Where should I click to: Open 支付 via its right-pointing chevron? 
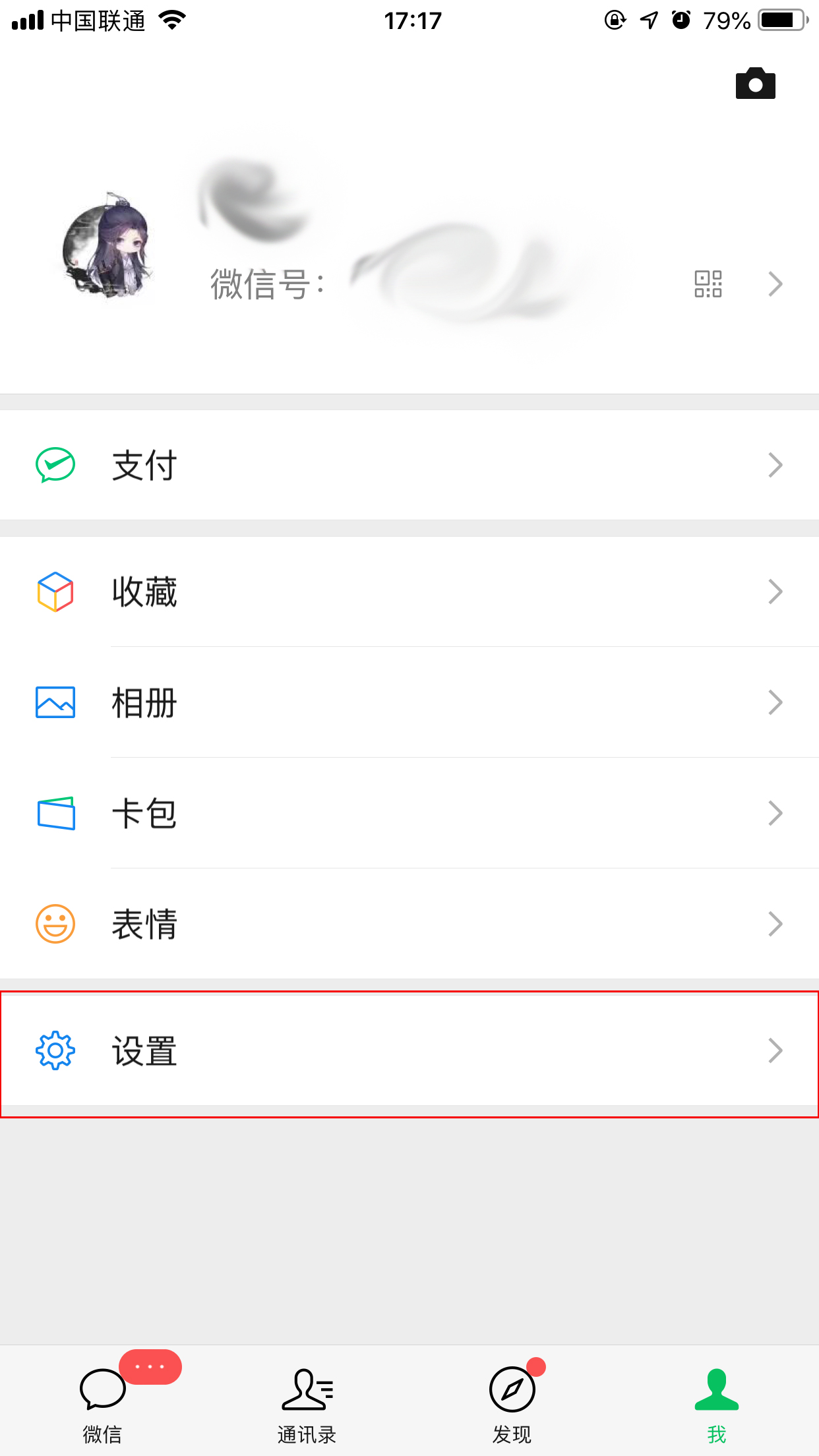pos(775,465)
